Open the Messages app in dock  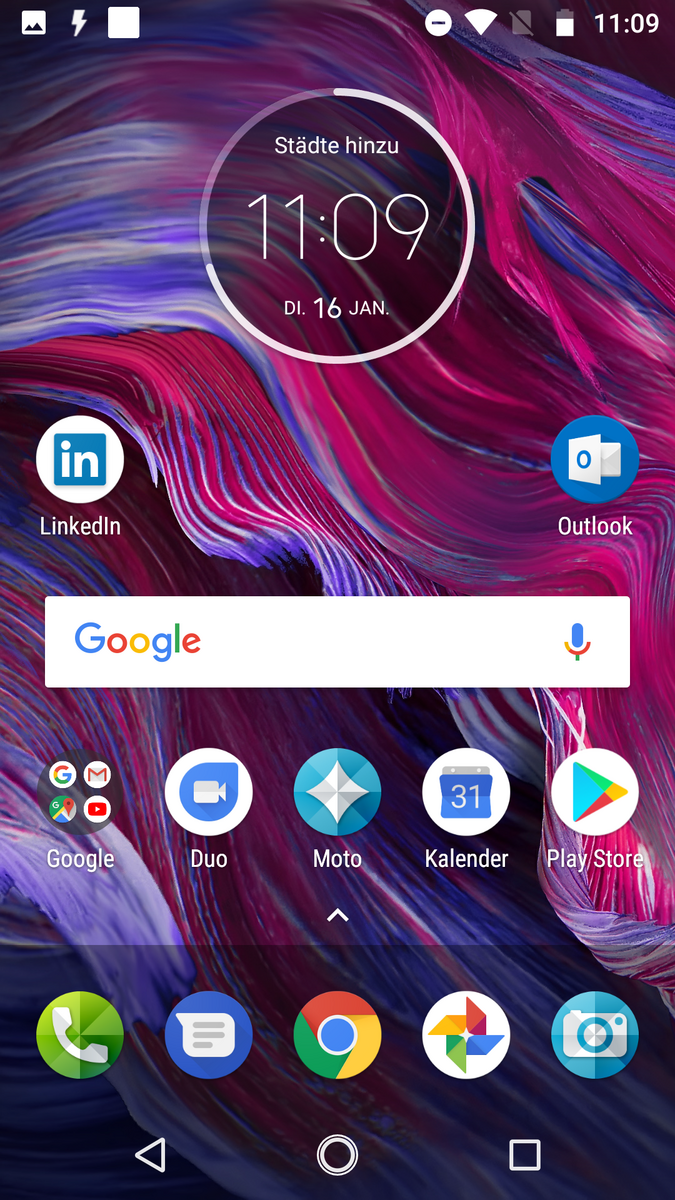click(209, 1035)
